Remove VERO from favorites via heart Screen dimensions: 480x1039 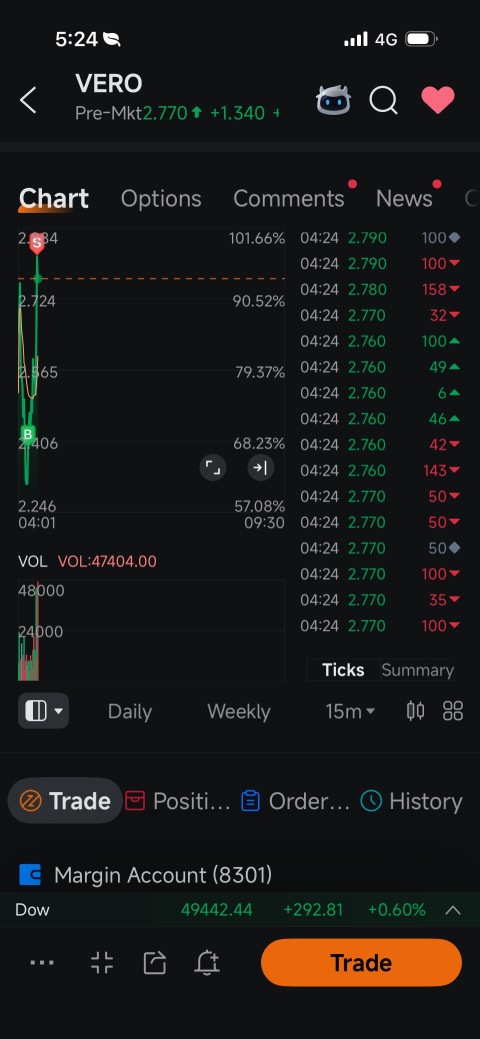point(438,100)
